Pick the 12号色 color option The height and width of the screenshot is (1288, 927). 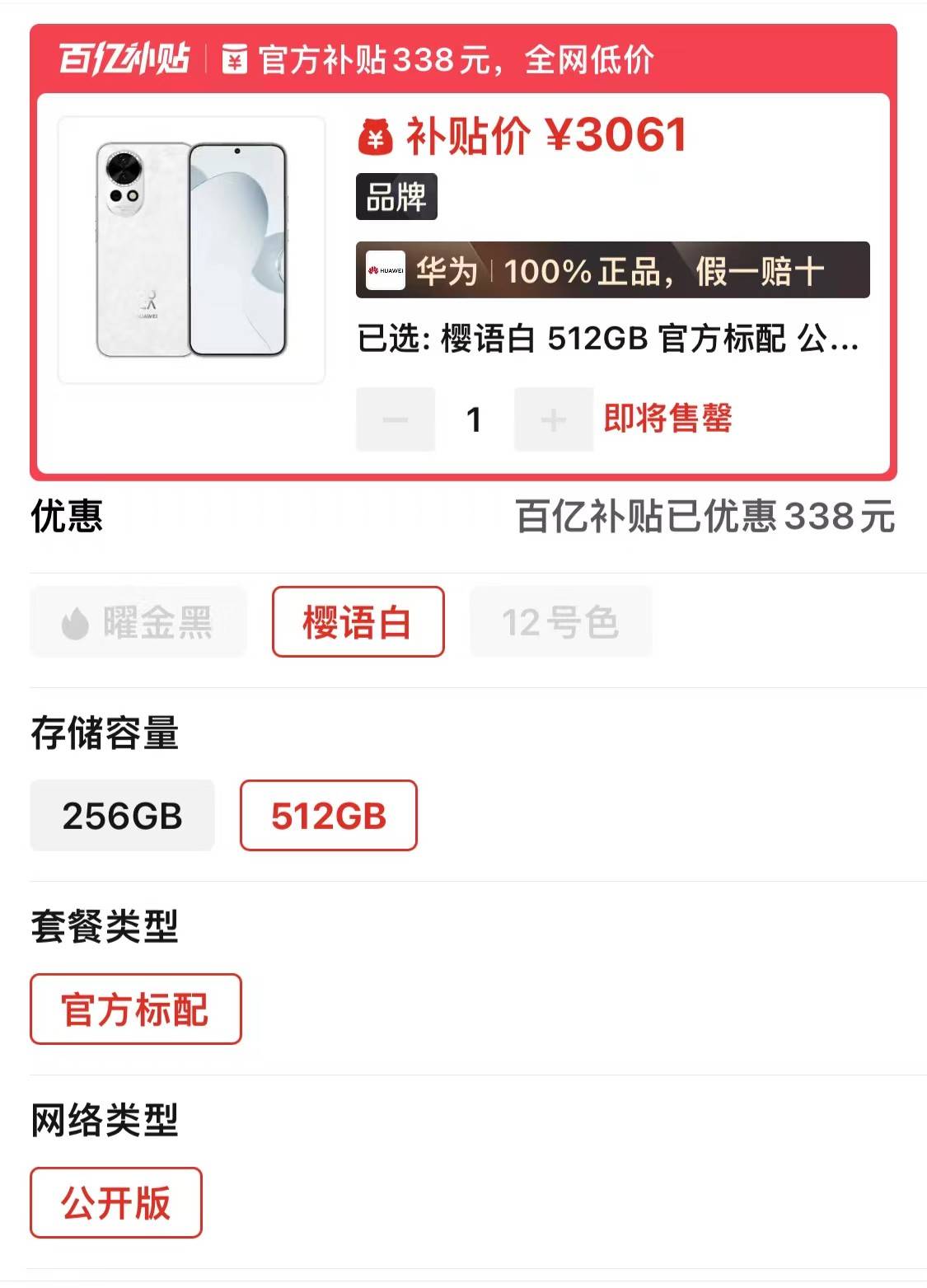click(560, 622)
